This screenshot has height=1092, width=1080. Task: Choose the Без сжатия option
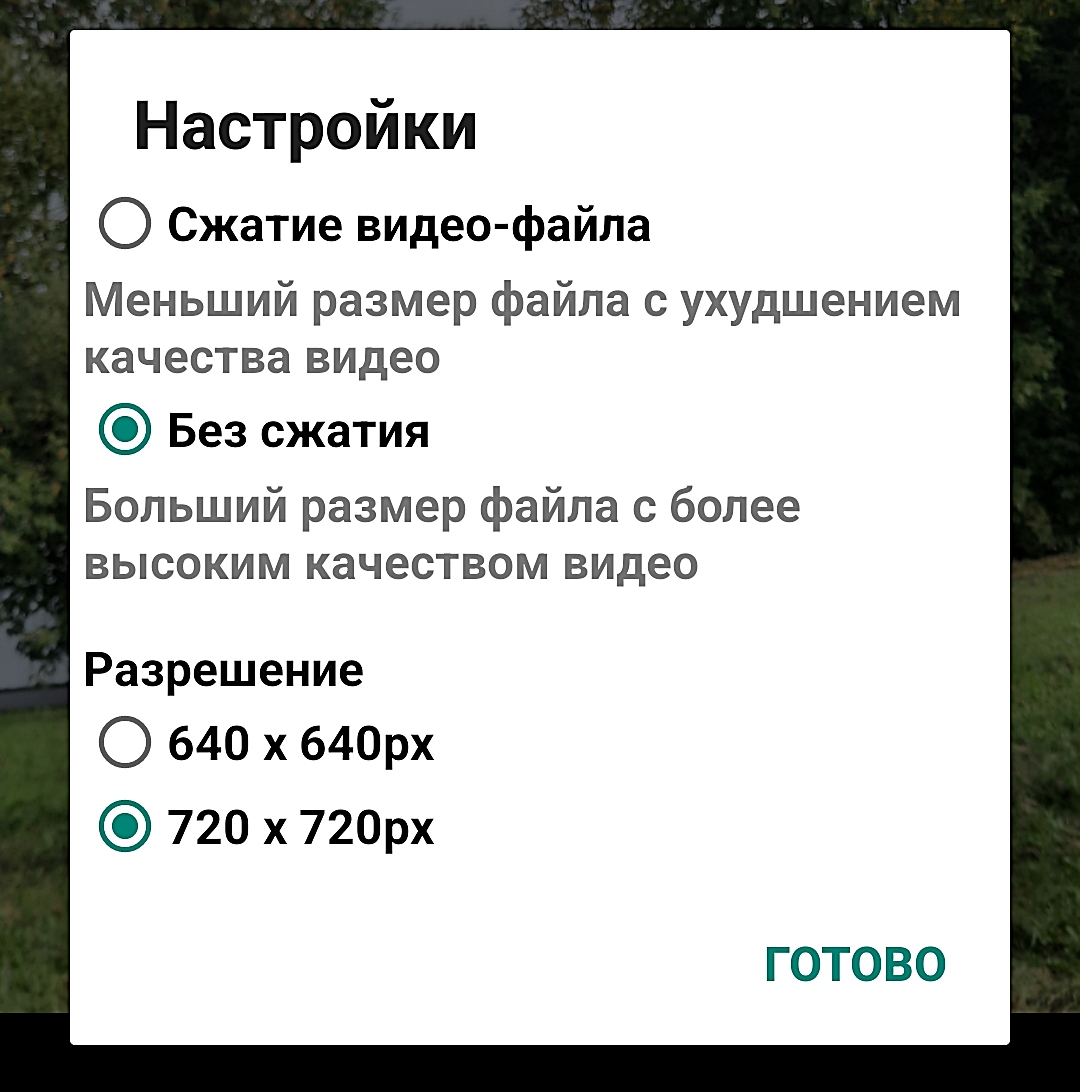(x=126, y=431)
